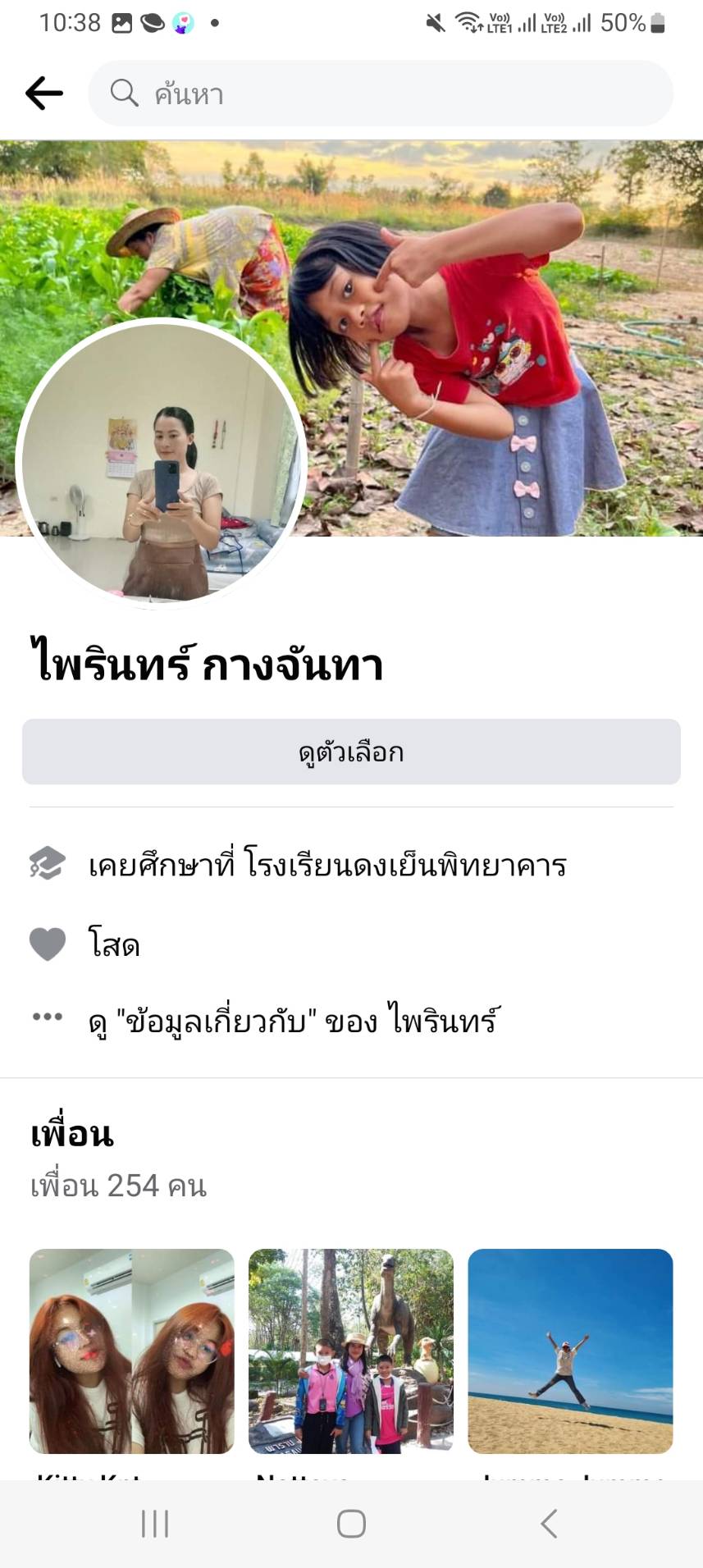703x1568 pixels.
Task: Tap the ค้นหา search field
Action: pyautogui.click(x=381, y=94)
